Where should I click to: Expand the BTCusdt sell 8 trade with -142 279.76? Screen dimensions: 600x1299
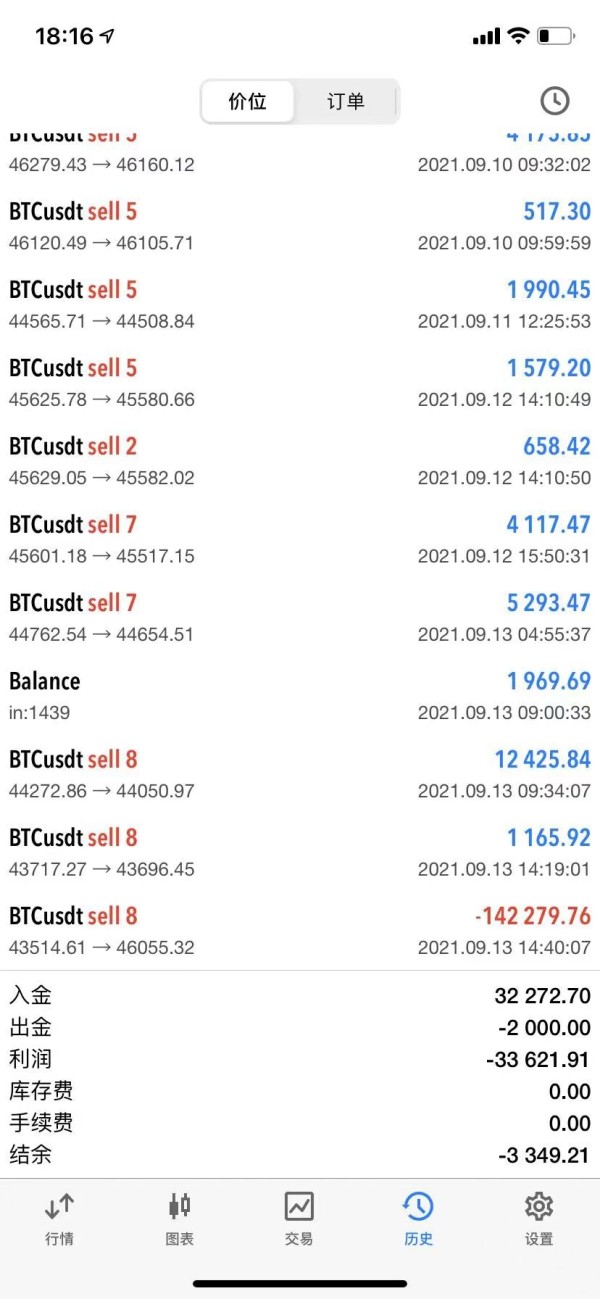[x=300, y=930]
